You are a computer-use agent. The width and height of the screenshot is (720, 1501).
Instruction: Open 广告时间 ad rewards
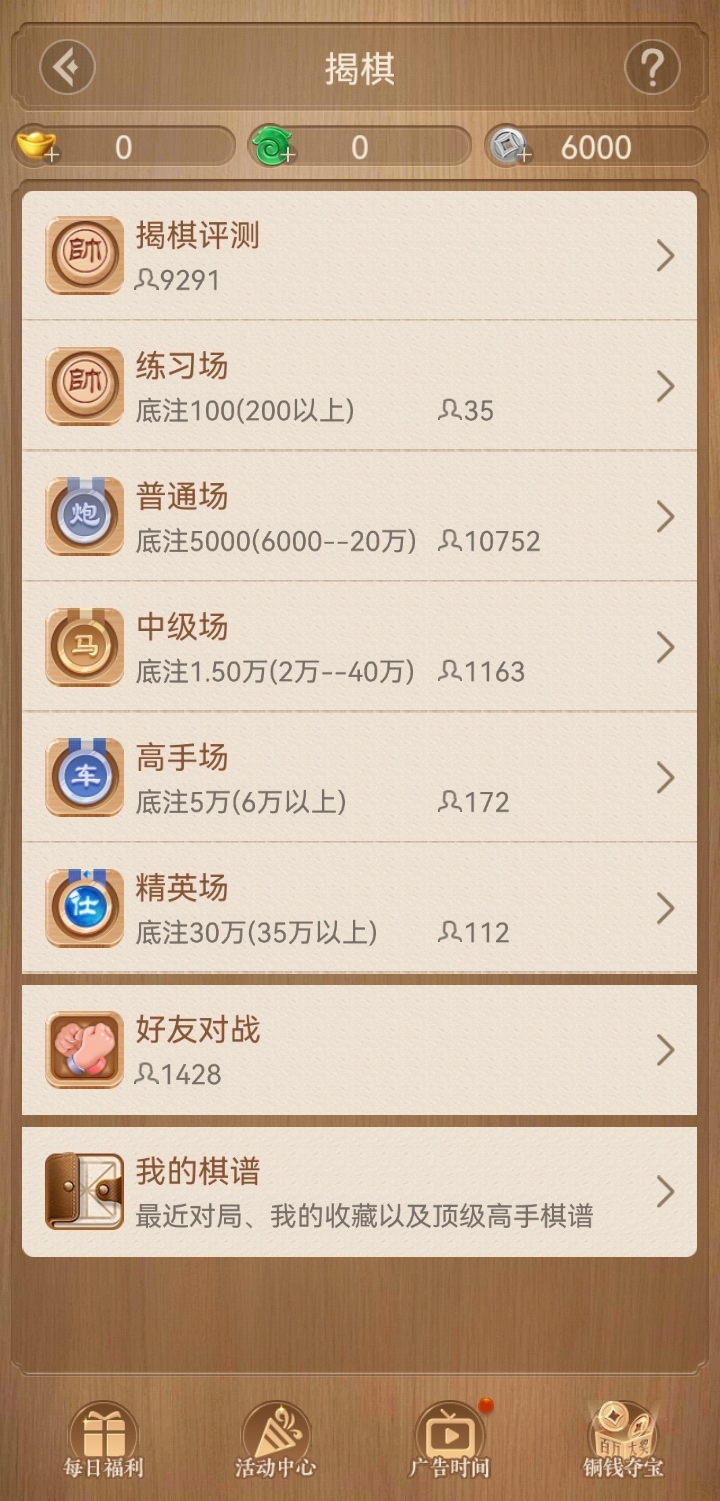point(450,1440)
